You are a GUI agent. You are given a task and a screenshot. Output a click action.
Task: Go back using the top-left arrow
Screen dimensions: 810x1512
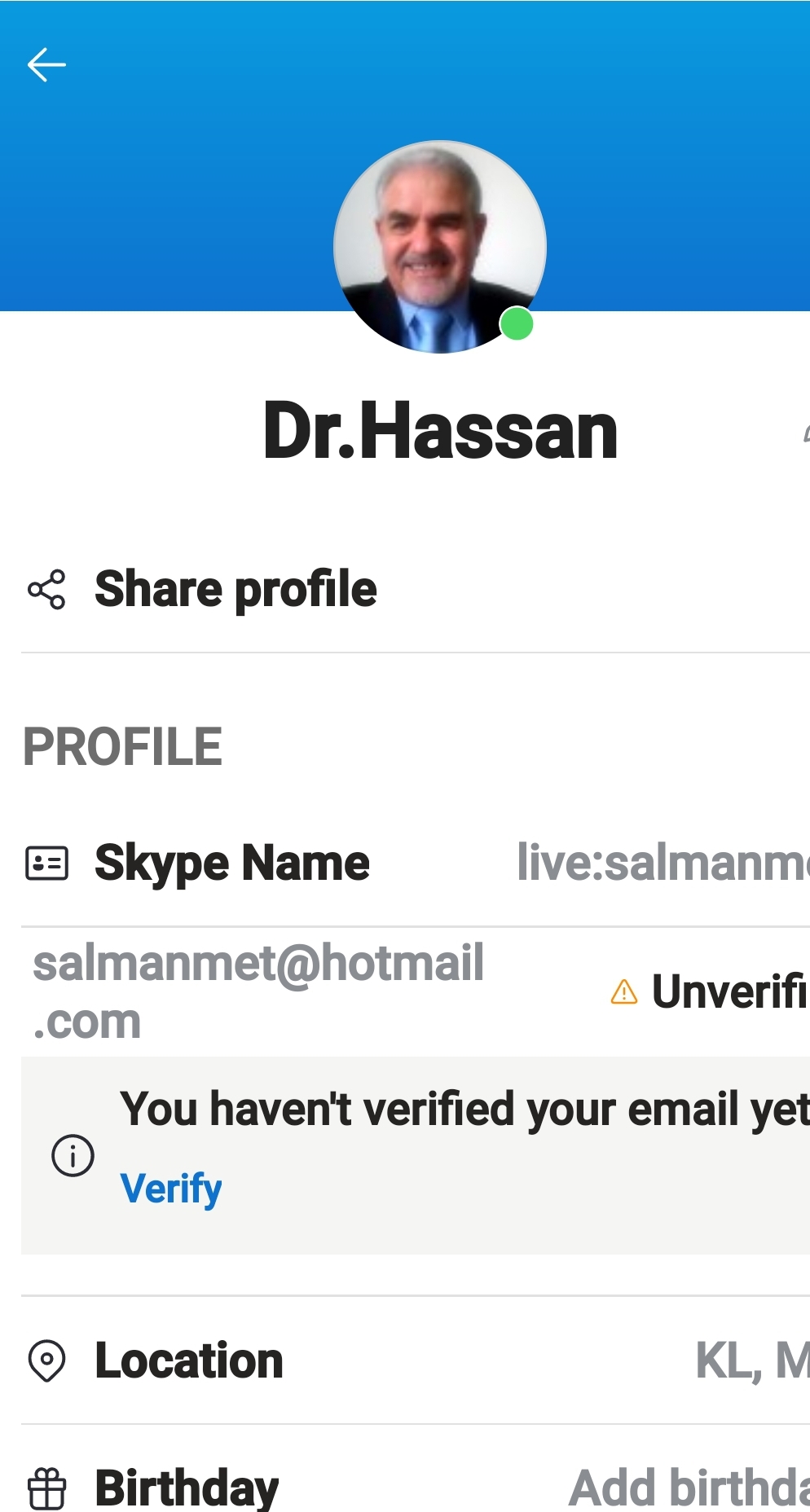click(x=46, y=65)
